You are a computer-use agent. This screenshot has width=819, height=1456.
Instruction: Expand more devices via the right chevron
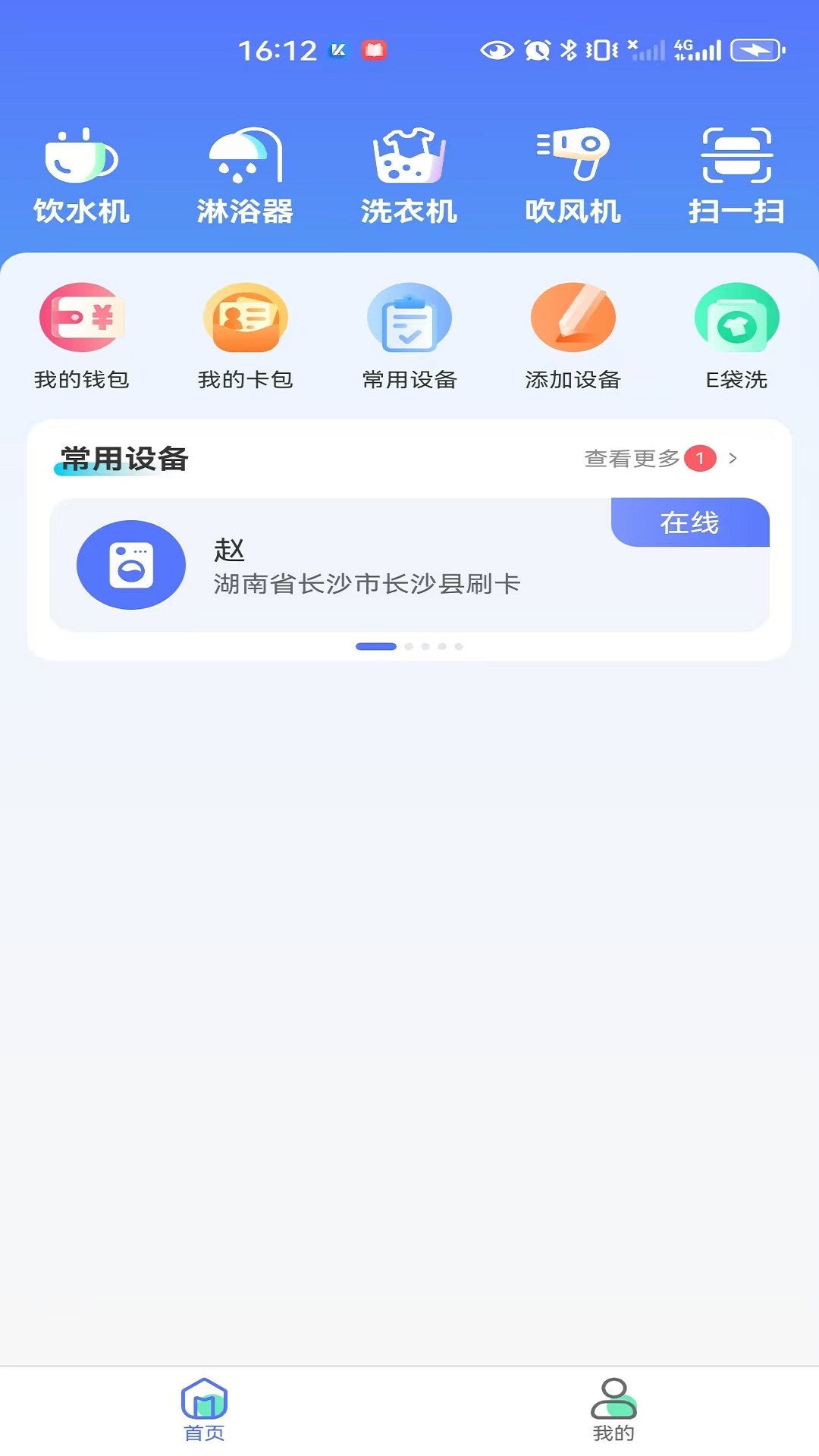click(x=733, y=458)
